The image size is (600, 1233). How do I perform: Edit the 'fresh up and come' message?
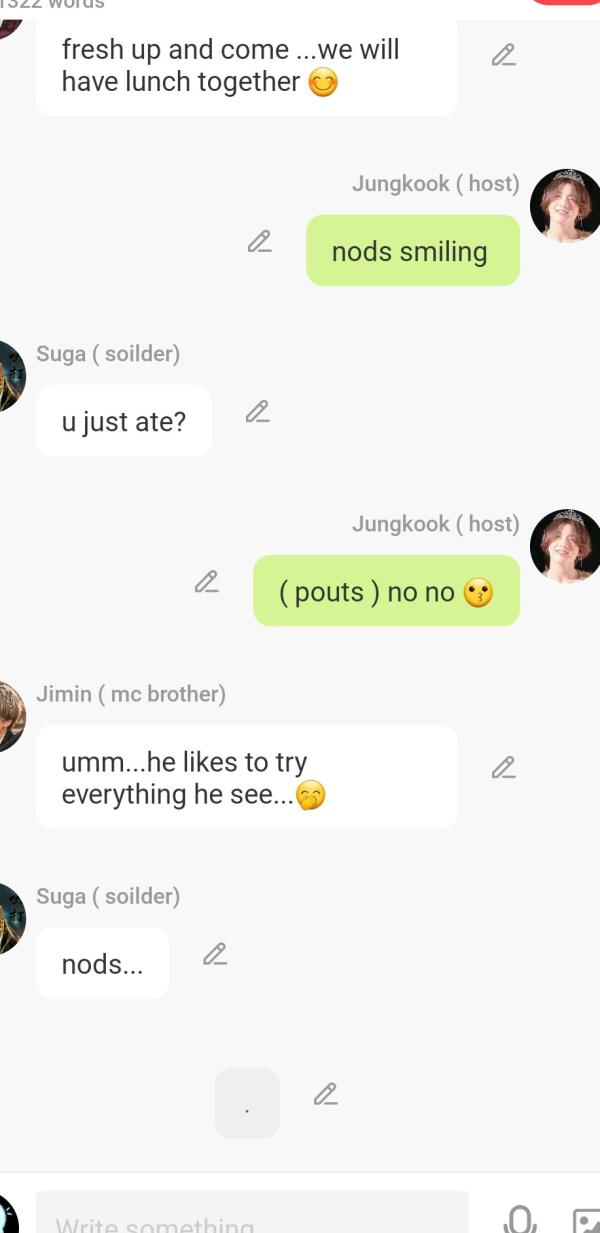(x=504, y=56)
